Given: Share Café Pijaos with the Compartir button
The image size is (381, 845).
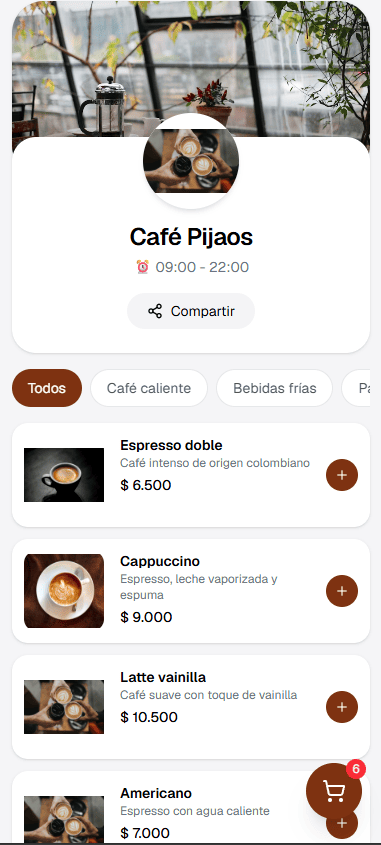Looking at the screenshot, I should tap(191, 311).
